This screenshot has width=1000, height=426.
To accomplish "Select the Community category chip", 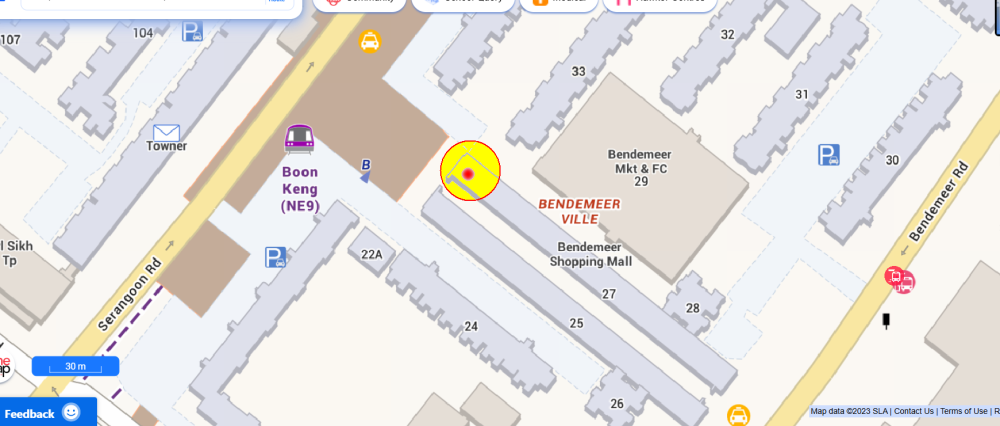I will tap(360, 3).
